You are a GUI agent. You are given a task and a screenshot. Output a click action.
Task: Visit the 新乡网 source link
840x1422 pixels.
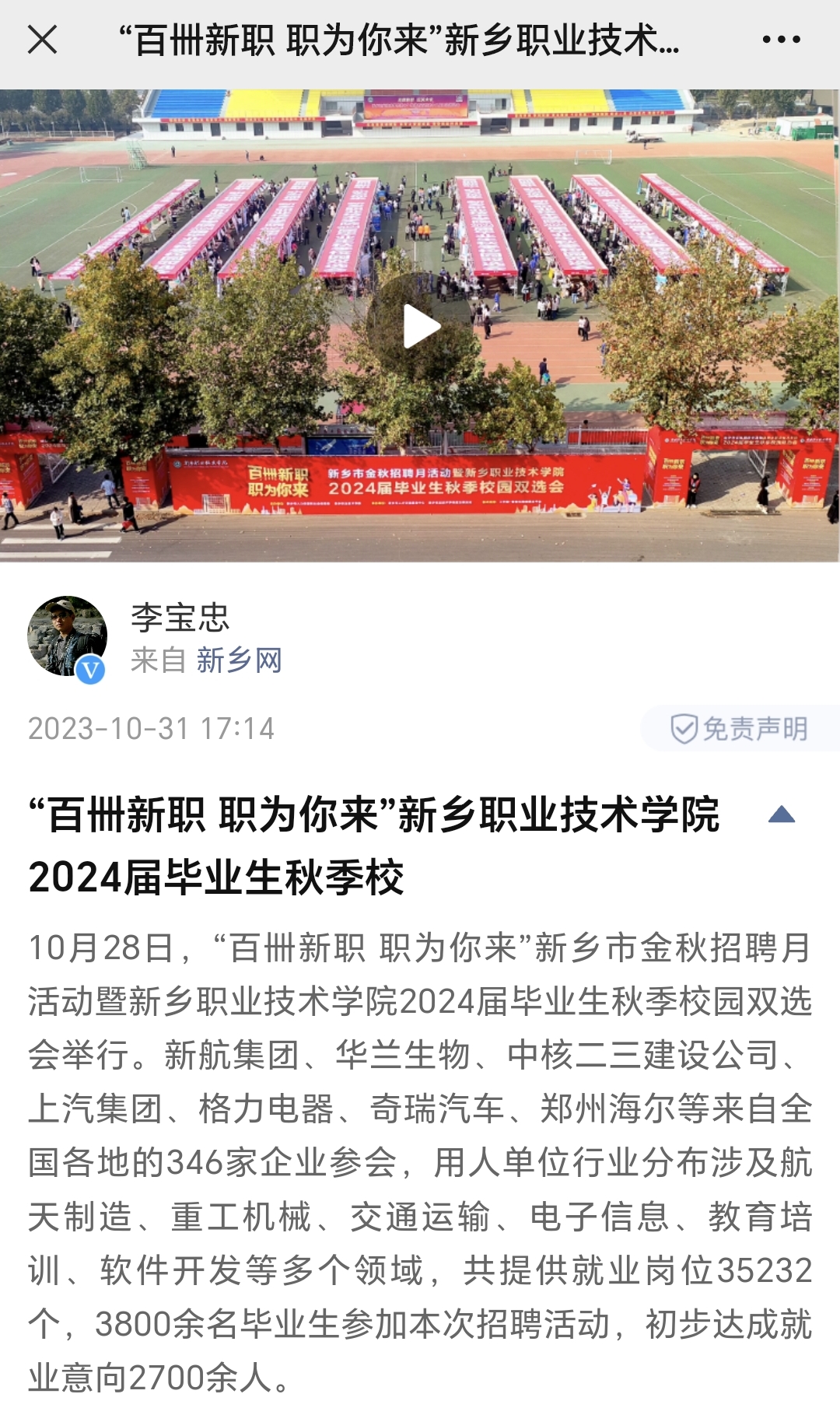[239, 660]
